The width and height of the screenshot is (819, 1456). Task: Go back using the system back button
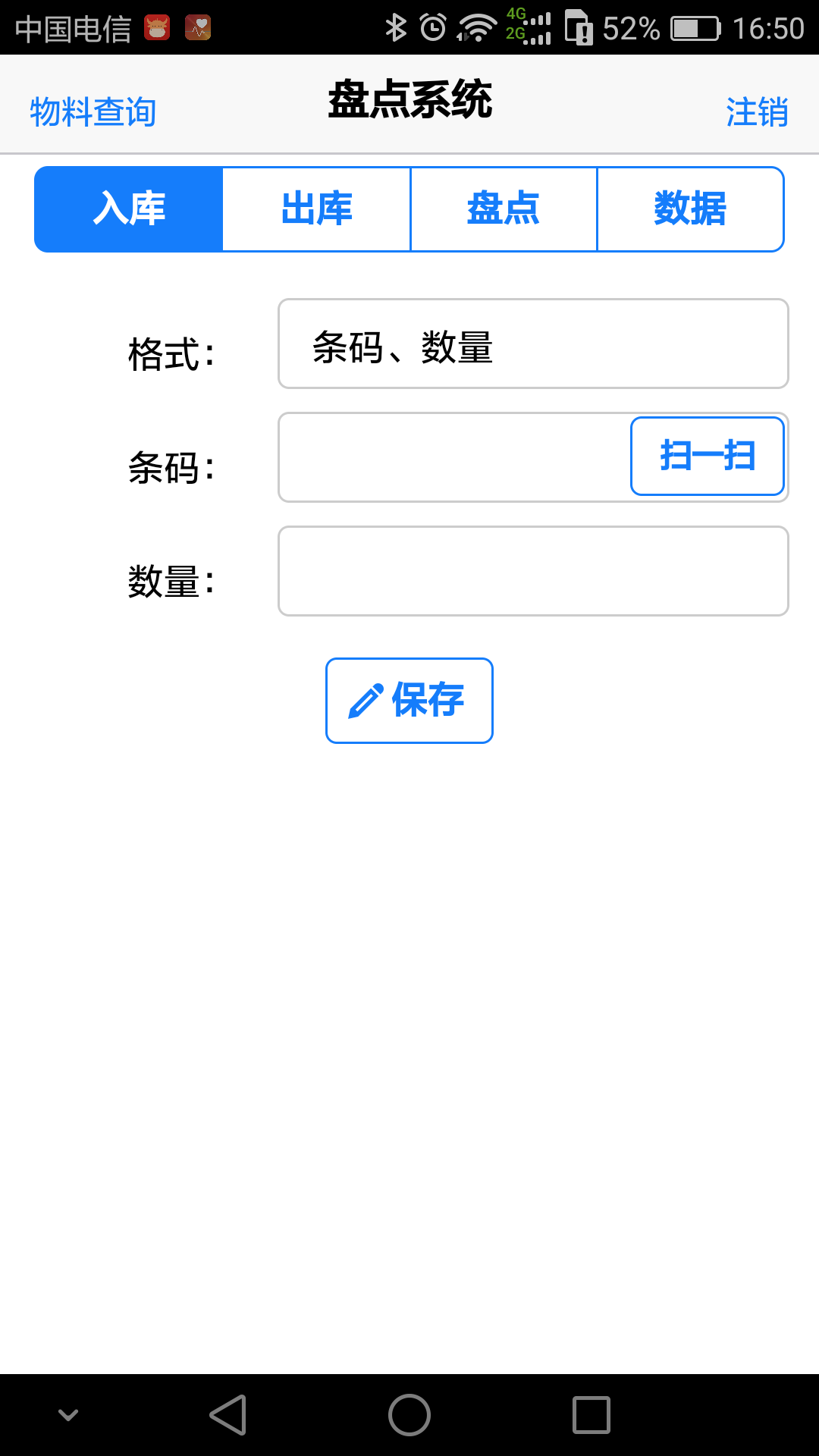pos(228,1415)
